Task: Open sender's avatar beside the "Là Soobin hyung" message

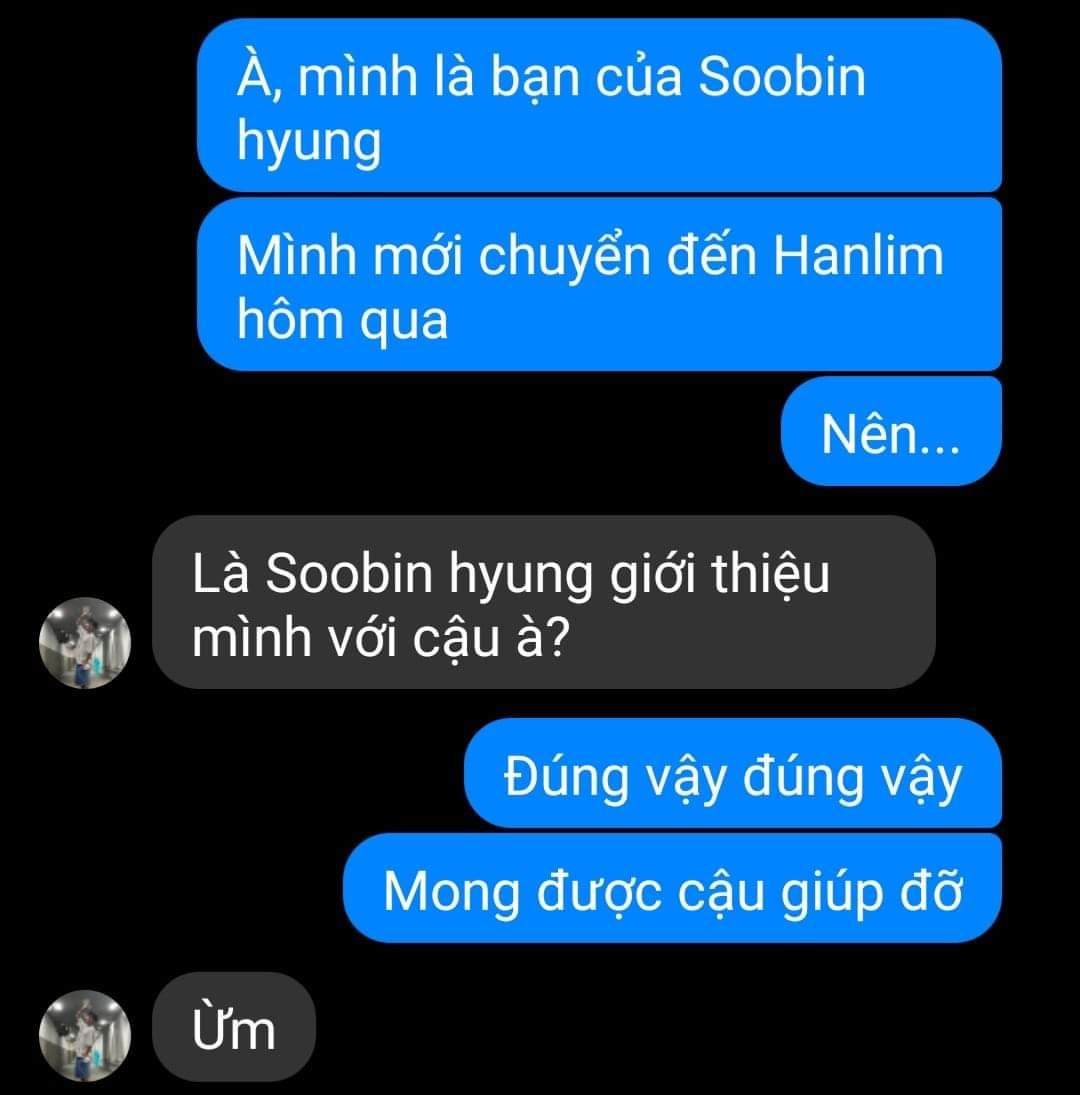Action: (85, 643)
